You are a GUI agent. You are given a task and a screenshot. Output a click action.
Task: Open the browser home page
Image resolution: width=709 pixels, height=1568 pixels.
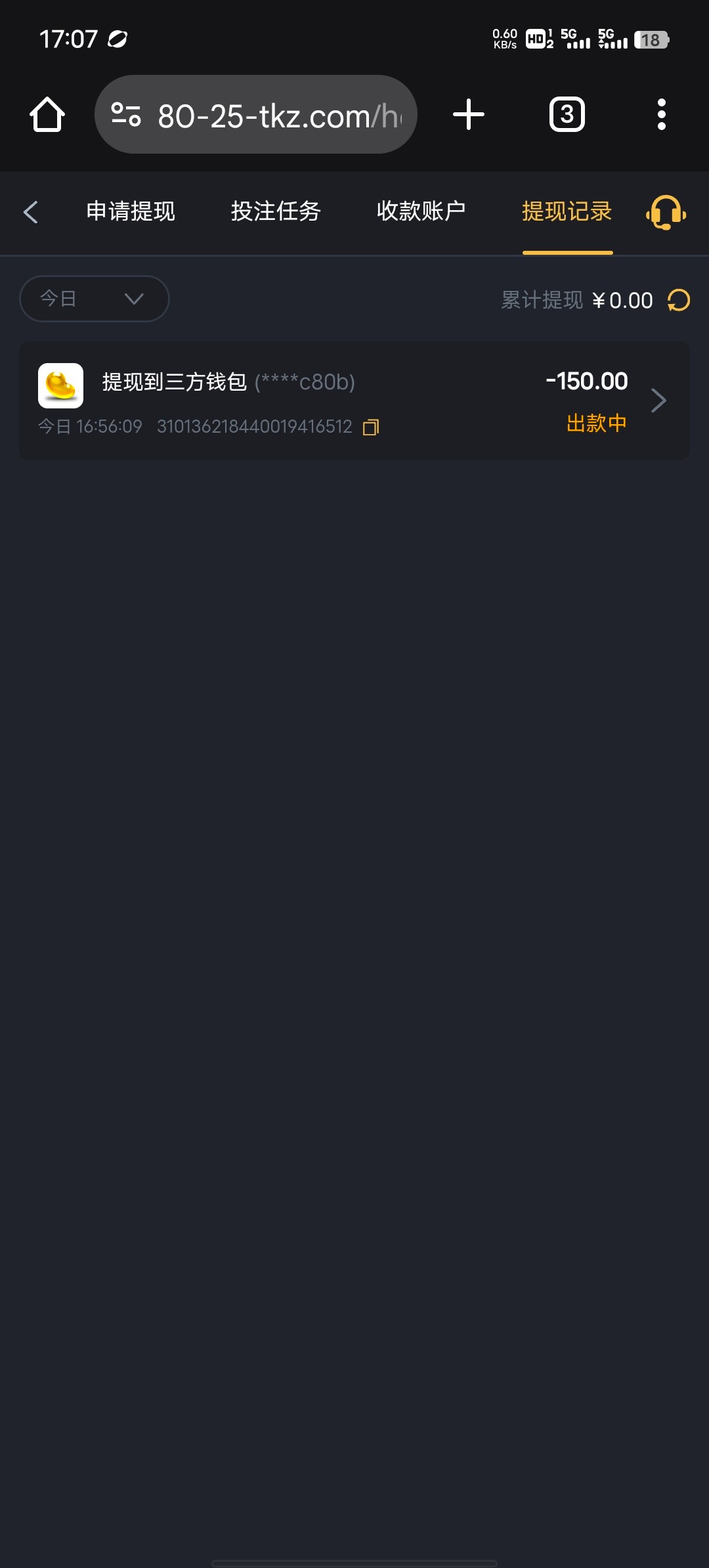click(47, 115)
